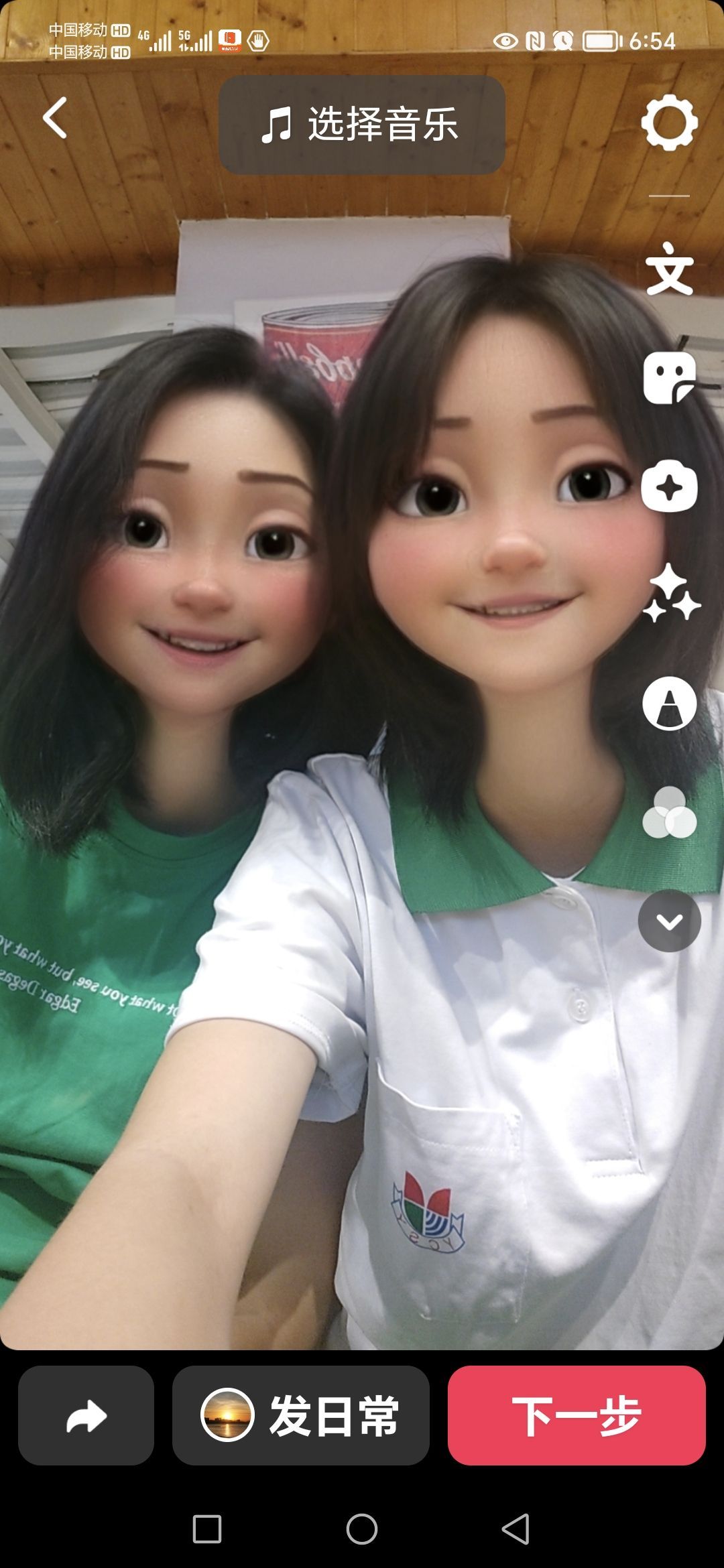Expand more tools with the down chevron
This screenshot has width=724, height=1568.
point(669,921)
